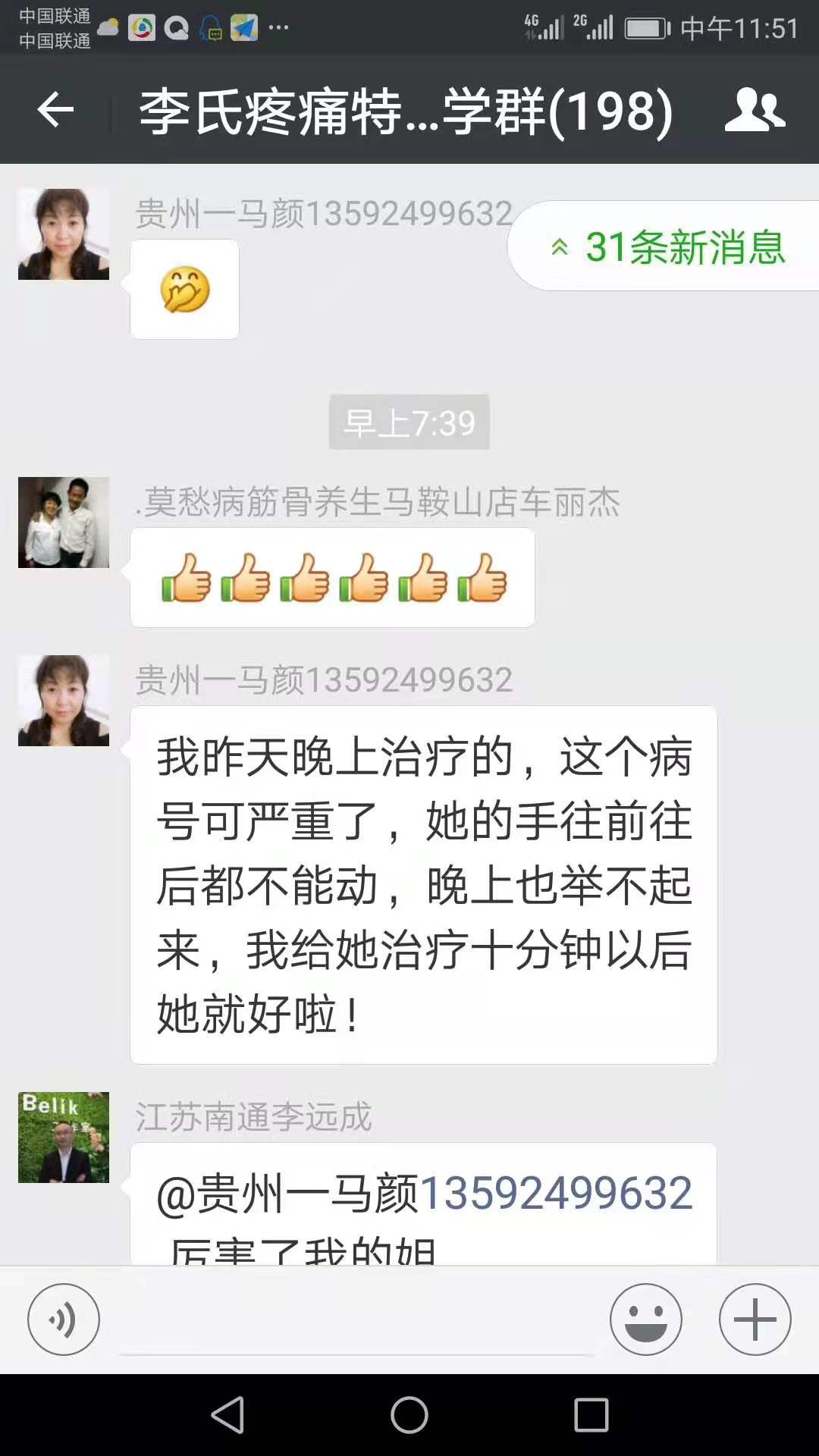Tap the message text input field
The image size is (819, 1456).
click(356, 1319)
